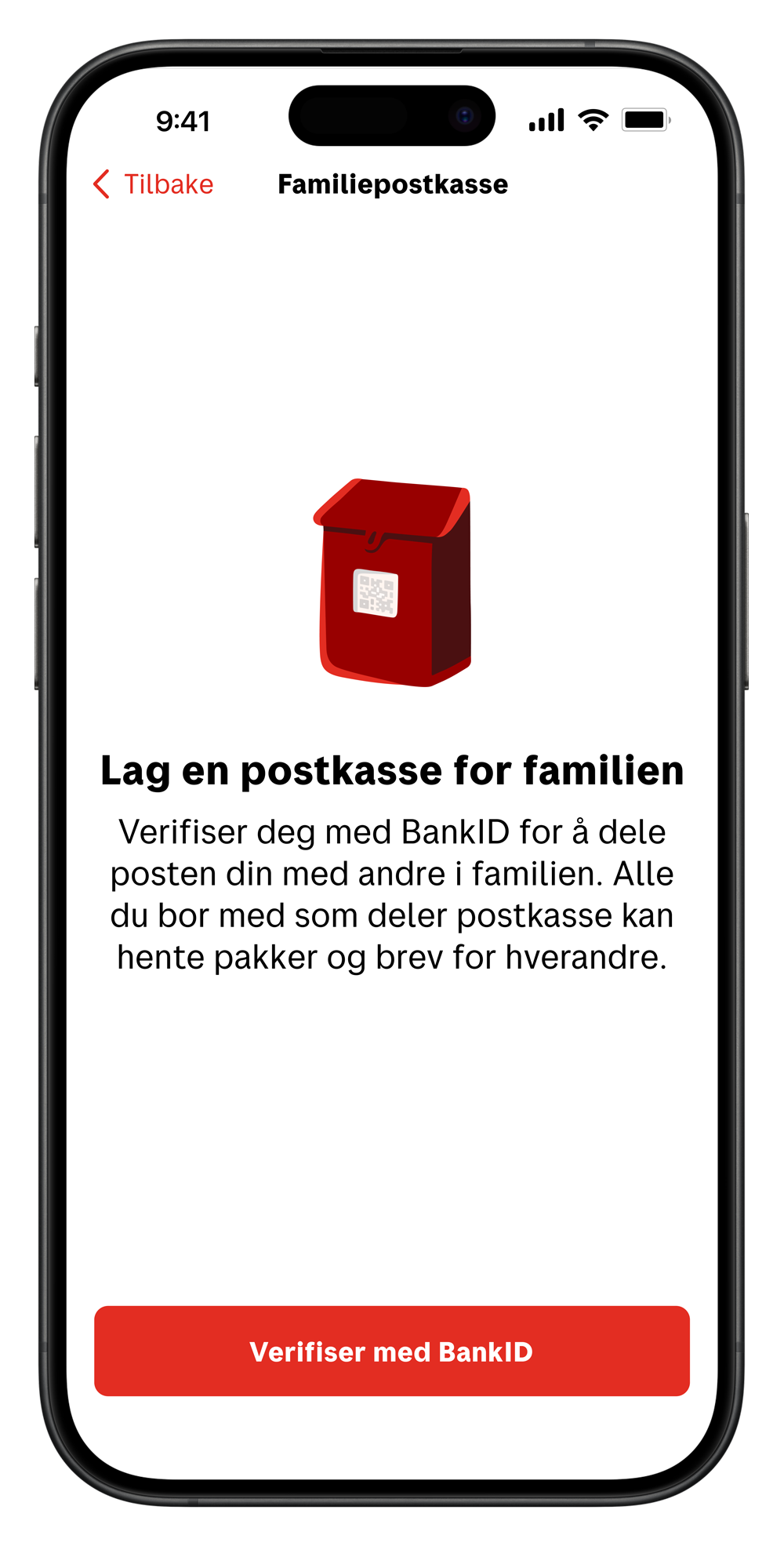Screen dimensions: 784x1546
Task: Go back with the Tilbake button
Action: (x=154, y=184)
